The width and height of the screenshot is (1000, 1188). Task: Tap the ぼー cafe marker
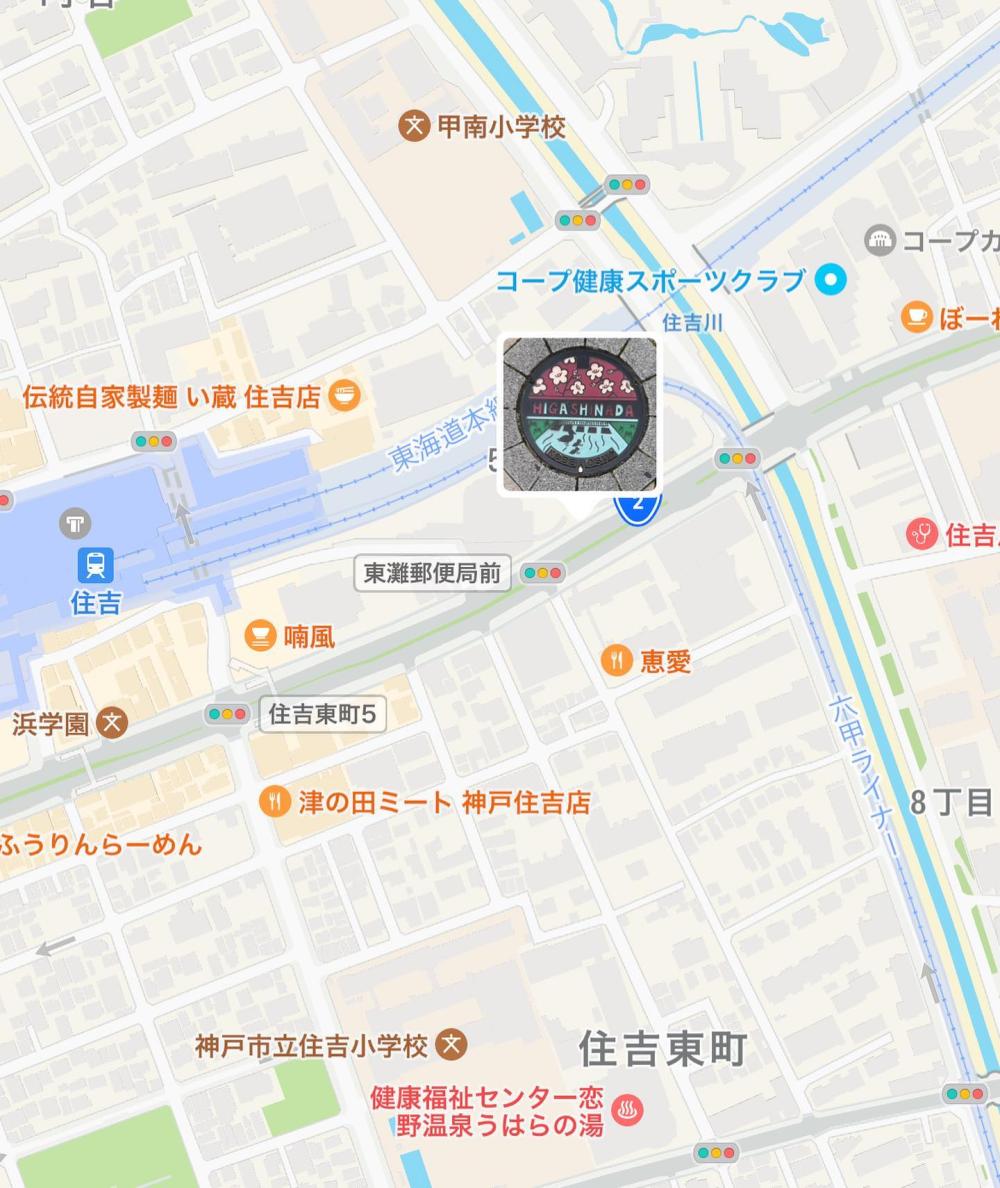tap(915, 317)
